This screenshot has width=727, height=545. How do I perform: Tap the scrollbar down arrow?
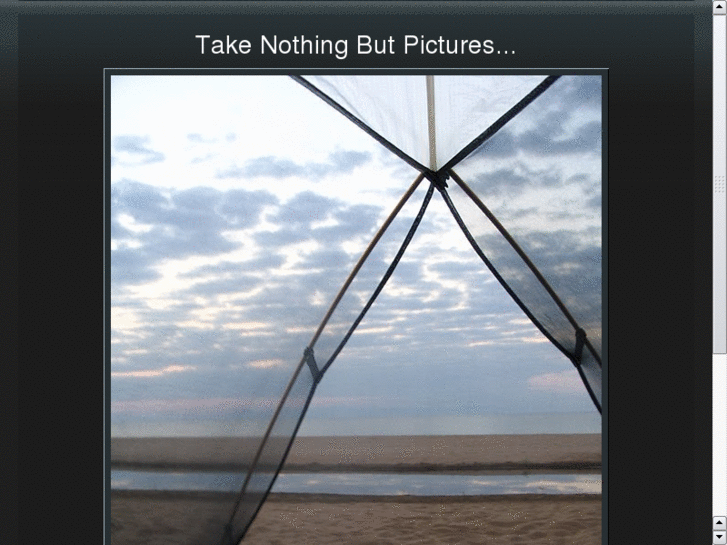point(719,537)
